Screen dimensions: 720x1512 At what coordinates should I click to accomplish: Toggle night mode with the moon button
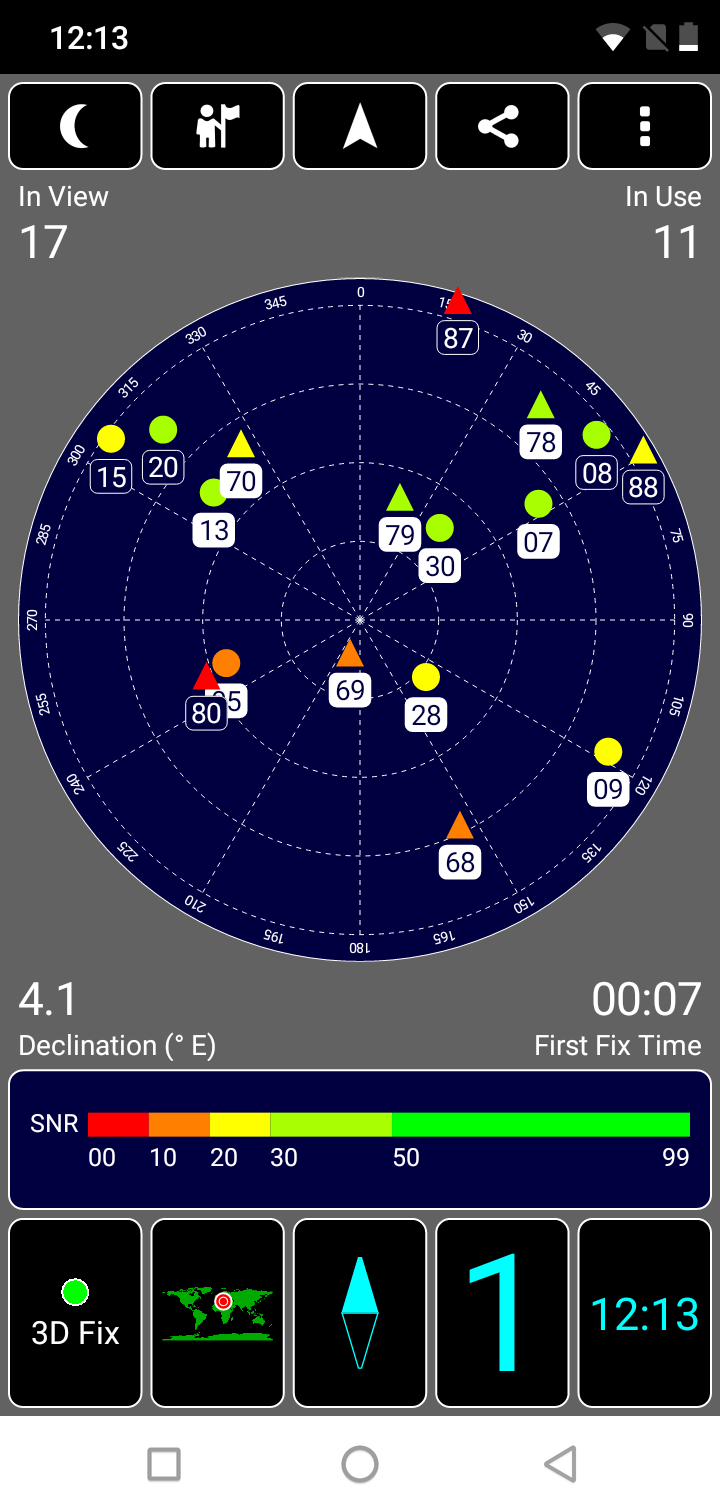75,126
